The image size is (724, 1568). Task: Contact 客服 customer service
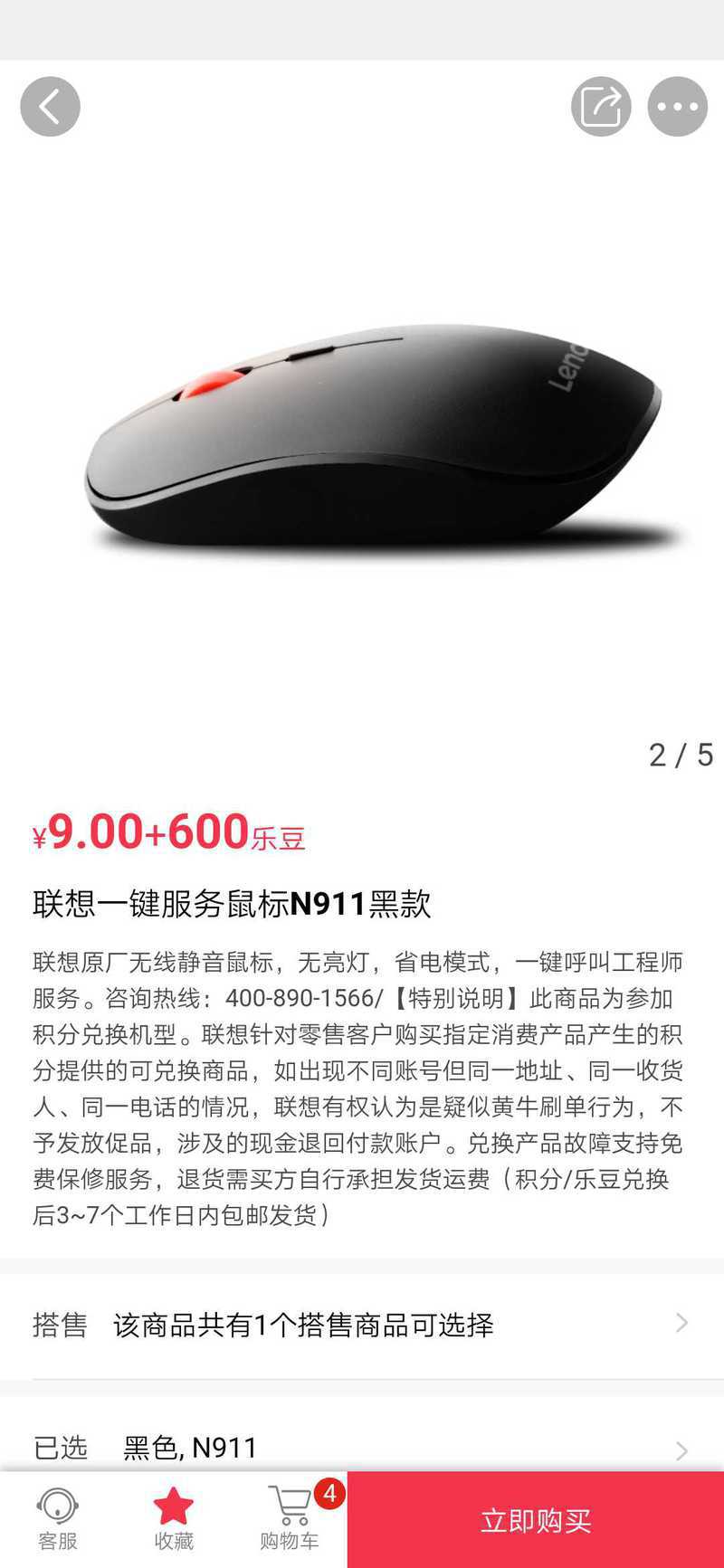click(57, 1519)
